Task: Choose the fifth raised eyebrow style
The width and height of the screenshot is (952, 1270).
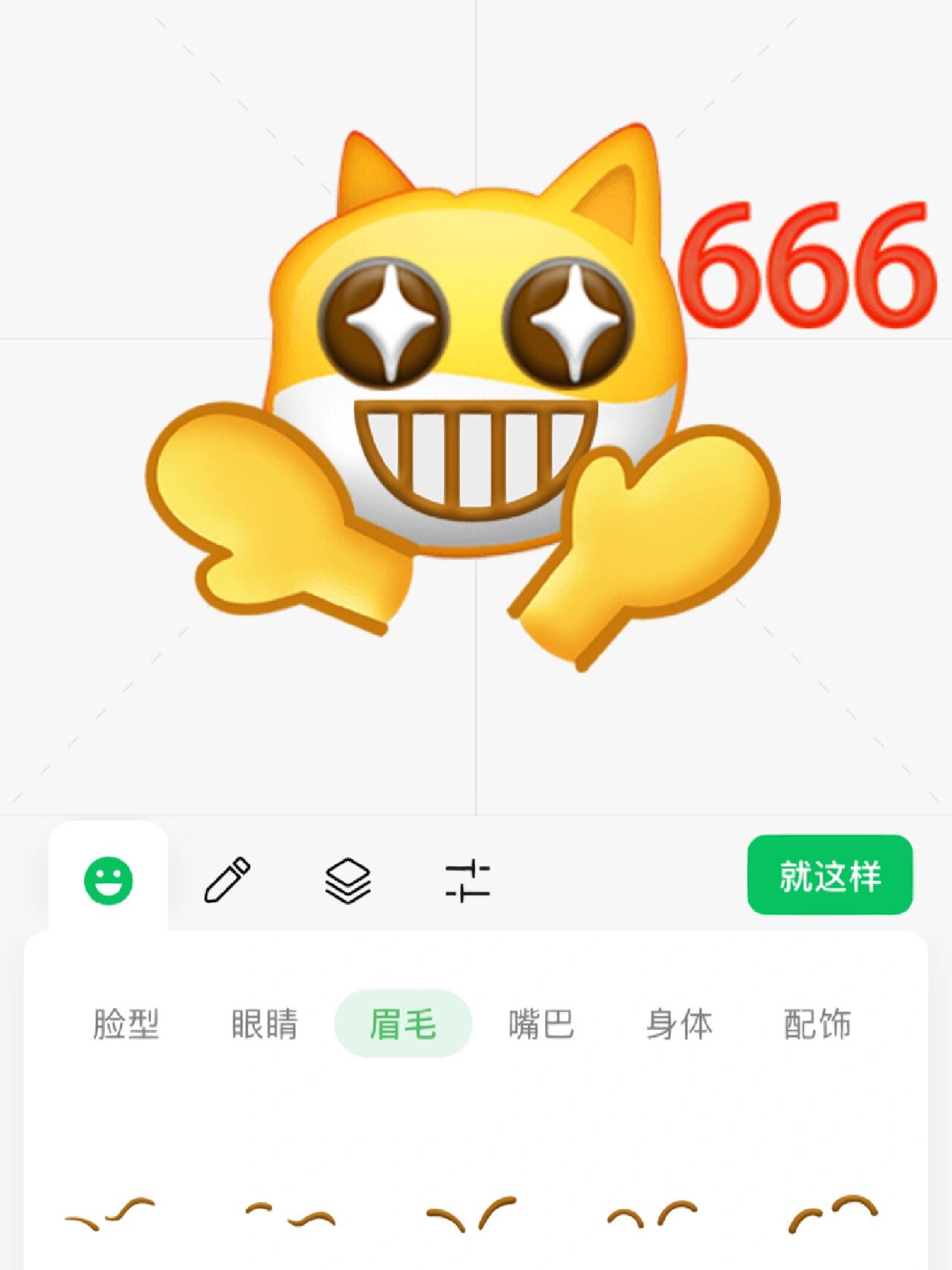Action: pos(833,1213)
